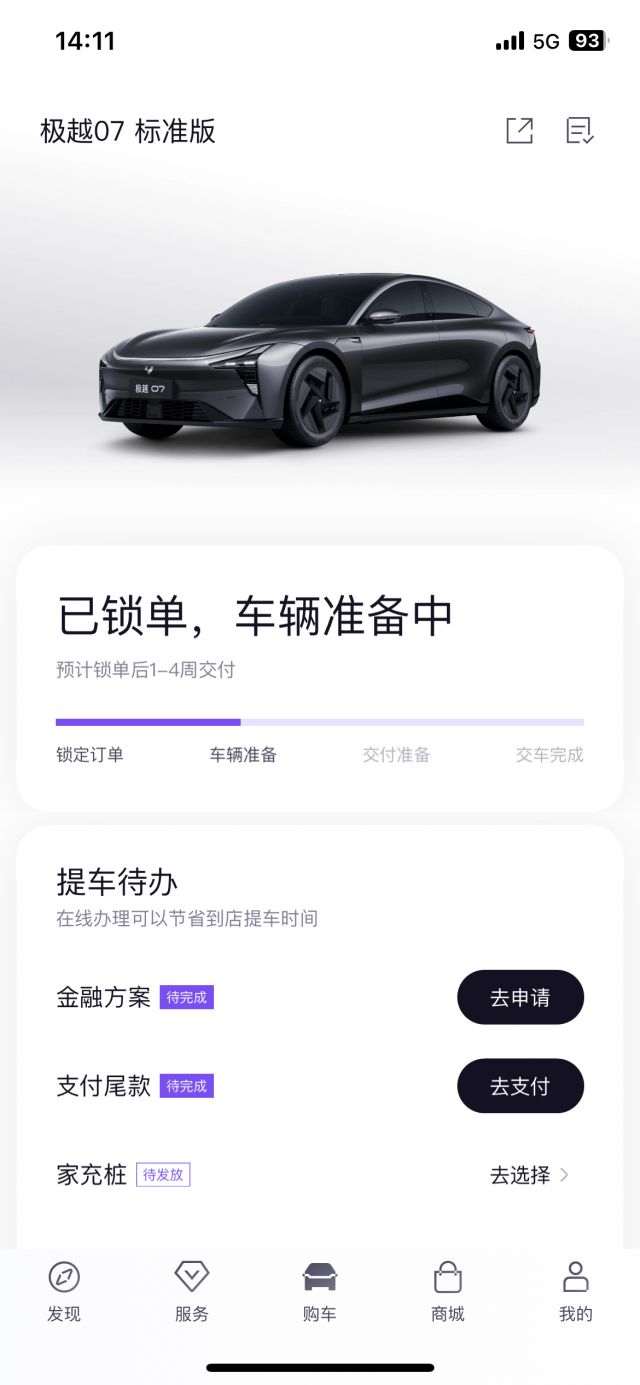Select the 购车 tab
640x1385 pixels.
[320, 1291]
